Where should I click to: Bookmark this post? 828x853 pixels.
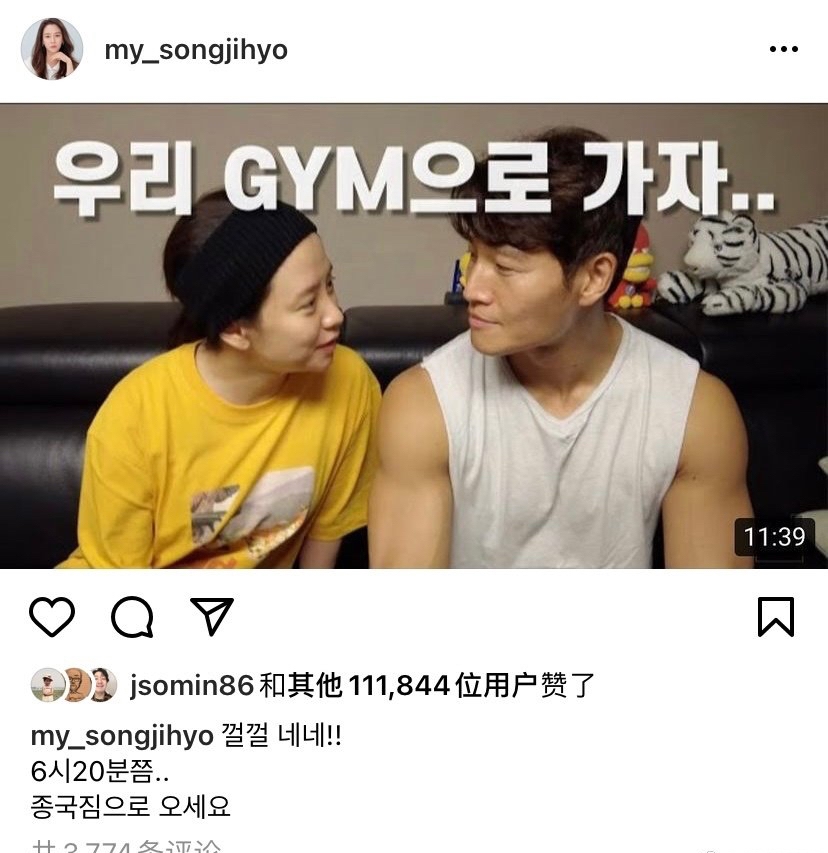[x=776, y=617]
